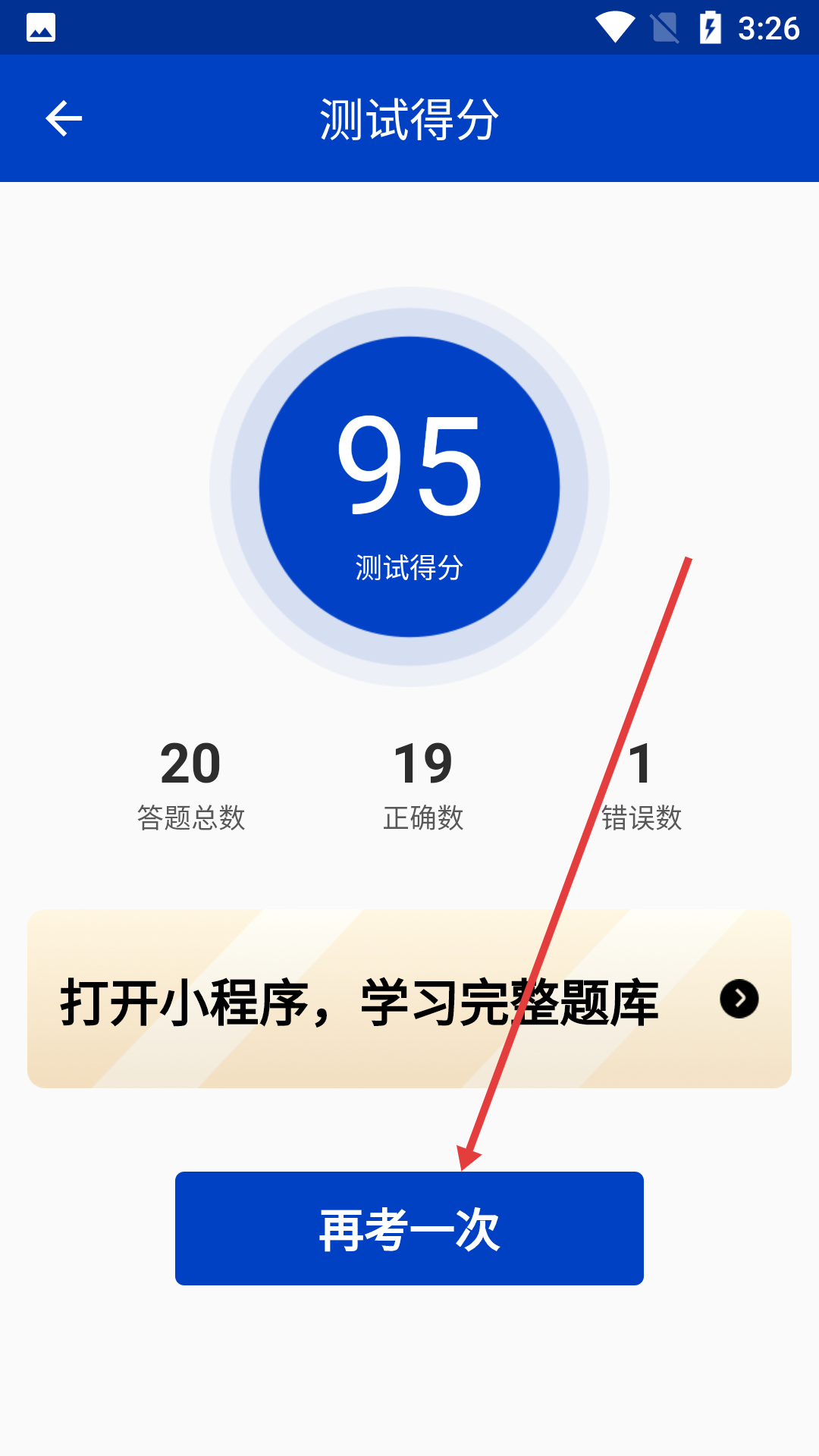The image size is (819, 1456).
Task: Tap the 再考一次 retake button
Action: tap(409, 1228)
